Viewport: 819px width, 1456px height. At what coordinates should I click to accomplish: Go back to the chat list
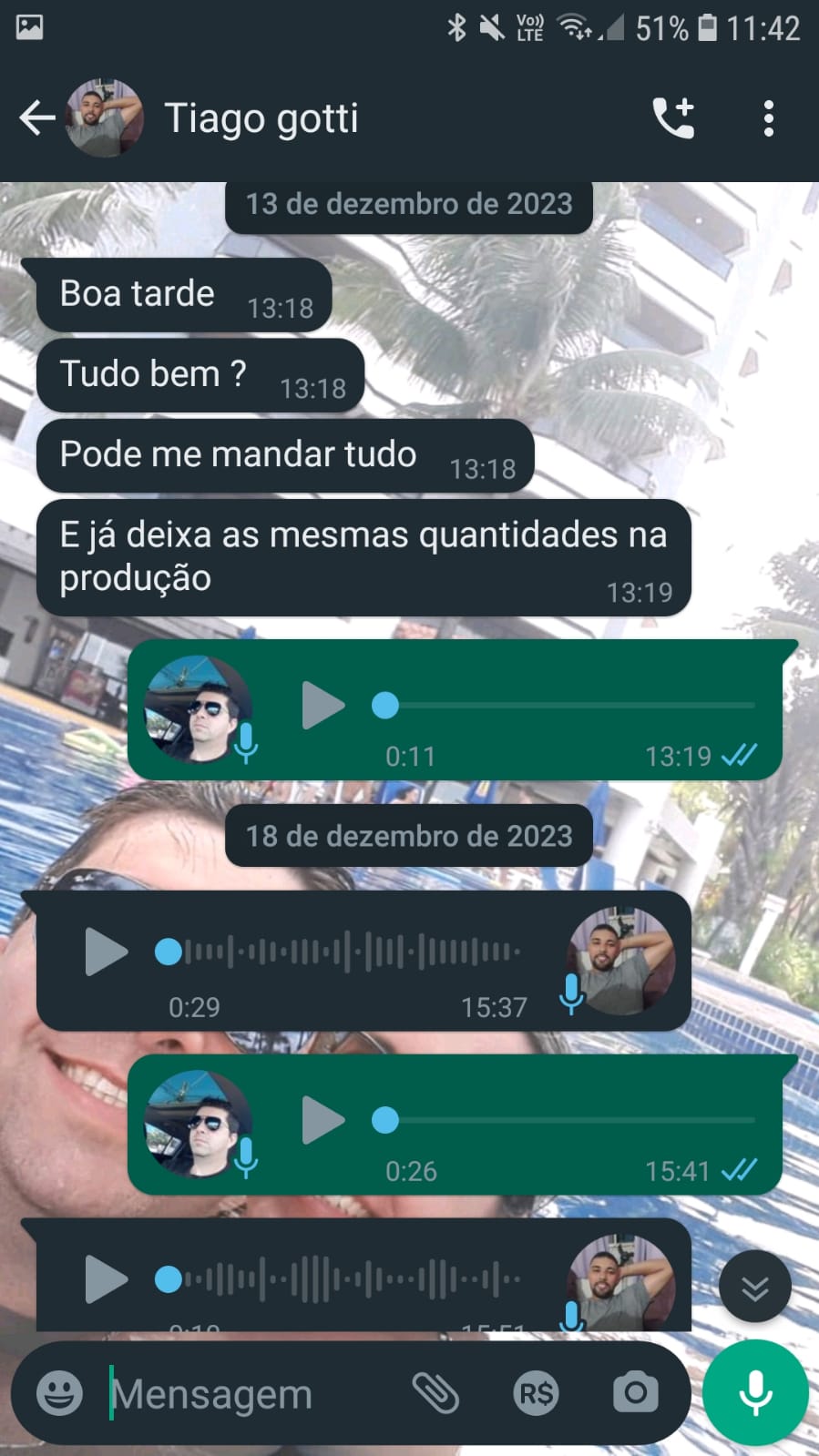[x=36, y=118]
